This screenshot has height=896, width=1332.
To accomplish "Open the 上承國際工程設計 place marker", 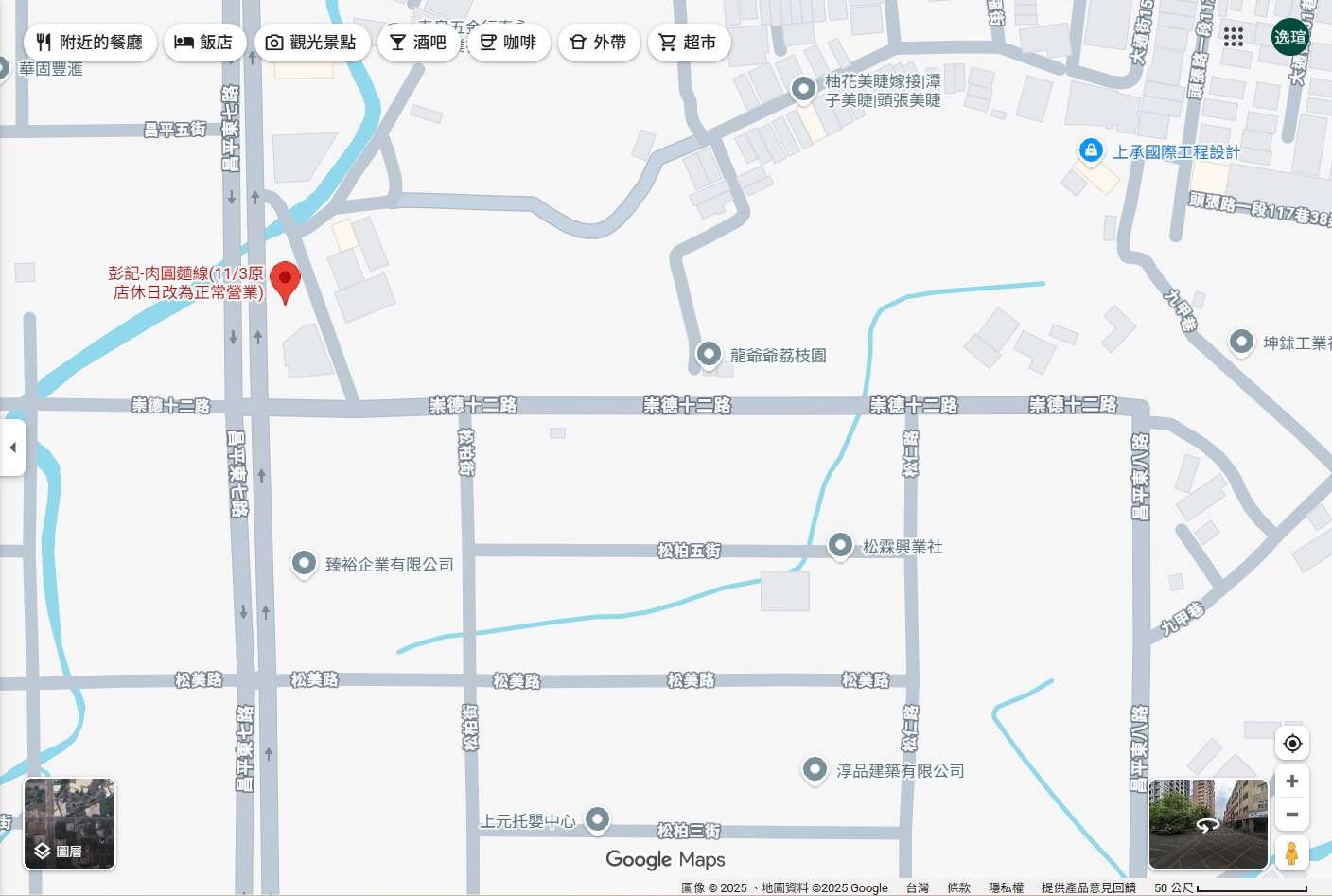I will [x=1091, y=150].
